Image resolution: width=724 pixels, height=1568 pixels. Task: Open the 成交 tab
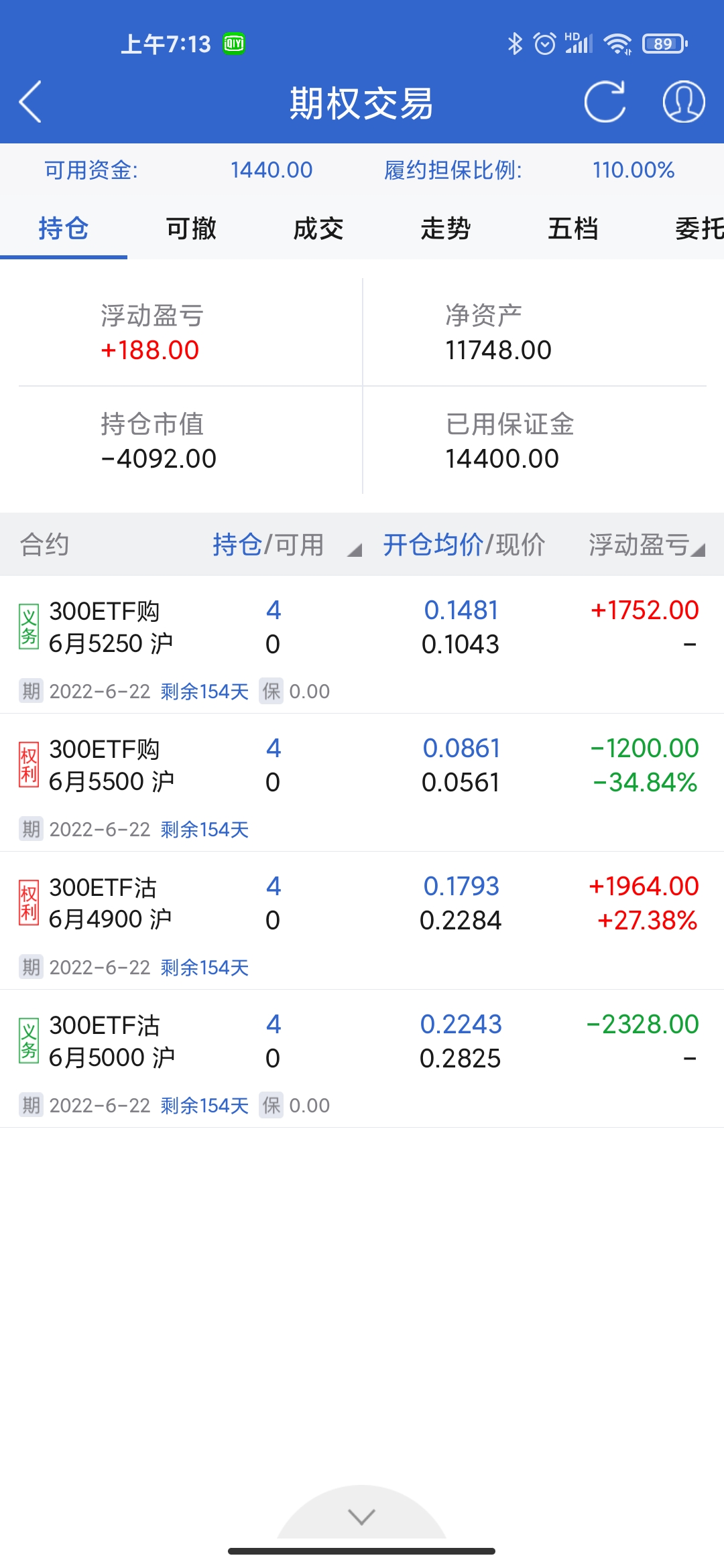pos(318,228)
